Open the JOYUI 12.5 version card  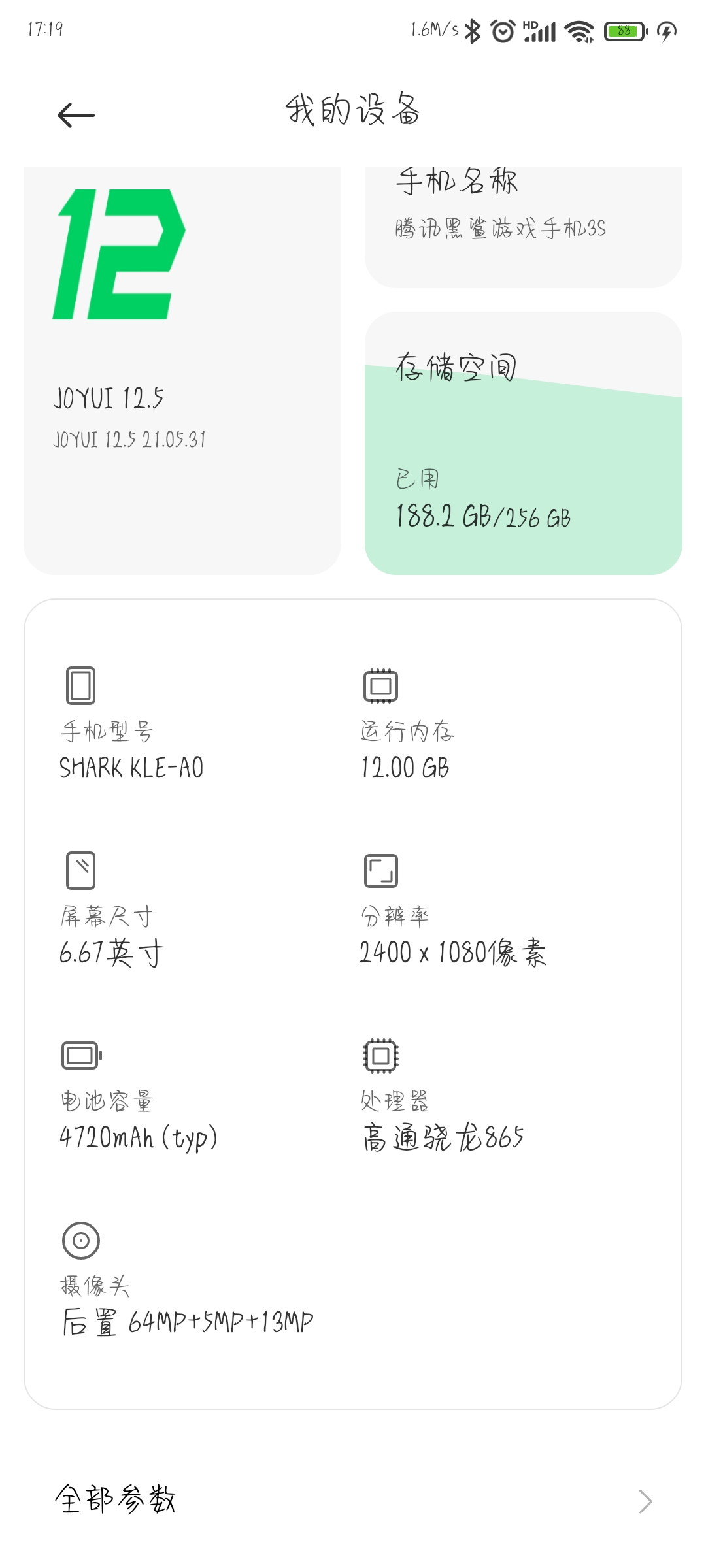[182, 371]
